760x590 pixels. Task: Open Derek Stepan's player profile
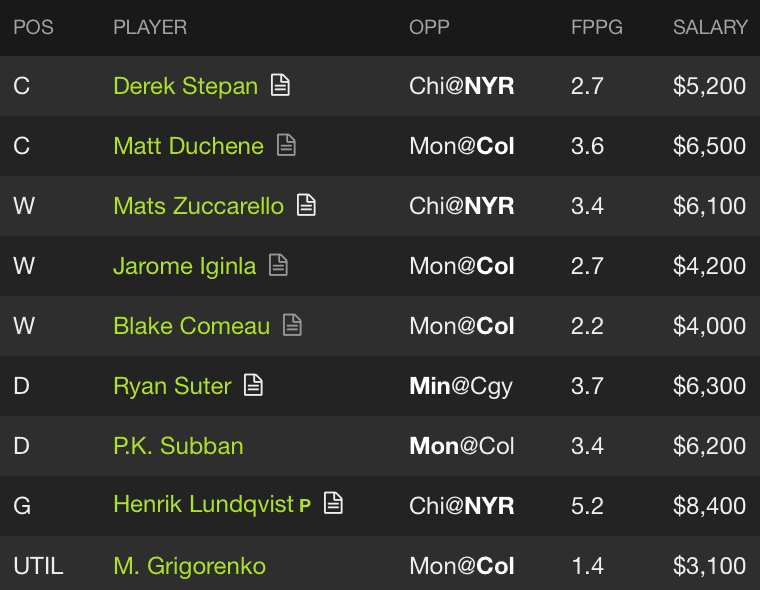tap(185, 86)
